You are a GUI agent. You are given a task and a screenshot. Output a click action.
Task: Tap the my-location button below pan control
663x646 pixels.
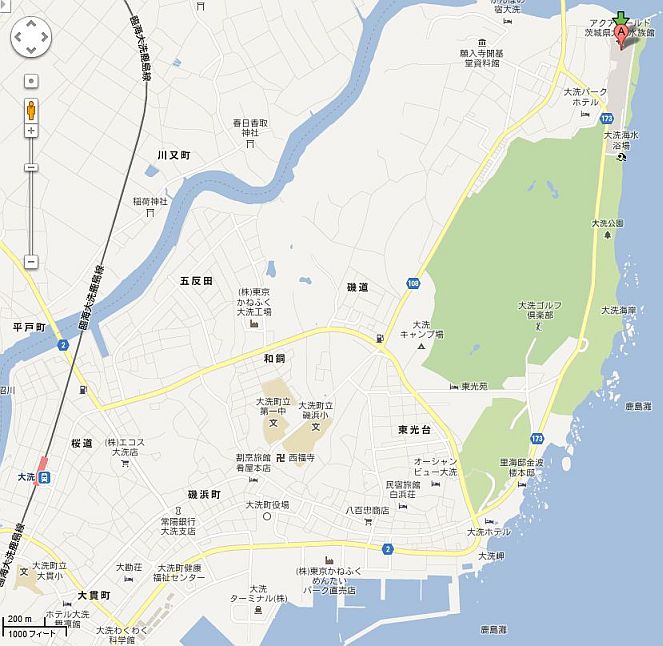[x=31, y=80]
